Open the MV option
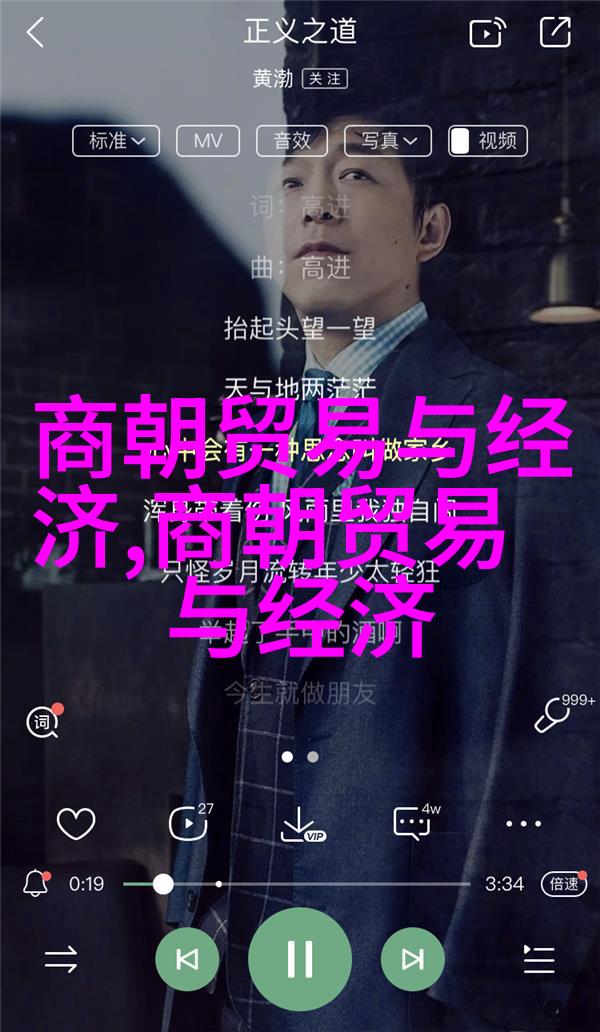 [x=207, y=141]
